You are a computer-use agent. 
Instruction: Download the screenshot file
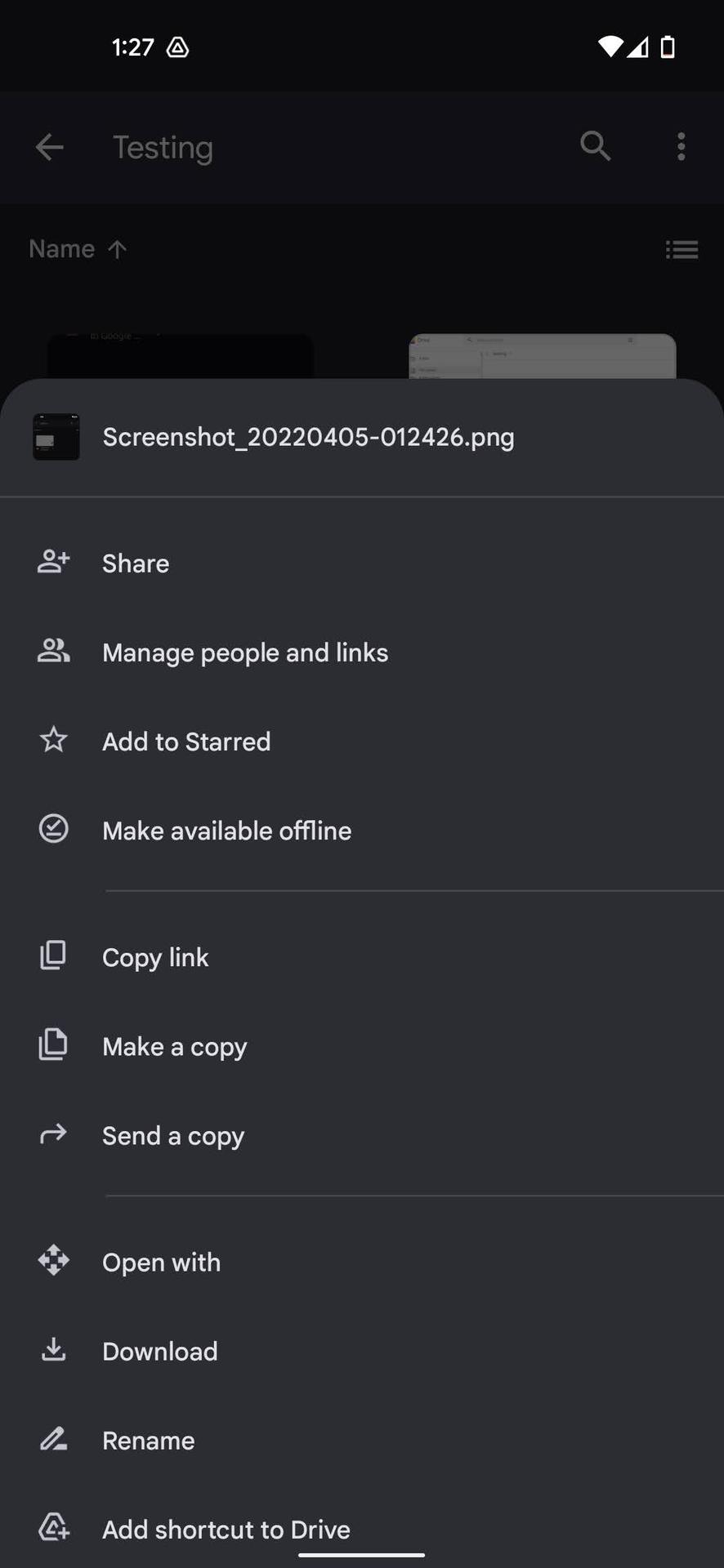point(159,1351)
